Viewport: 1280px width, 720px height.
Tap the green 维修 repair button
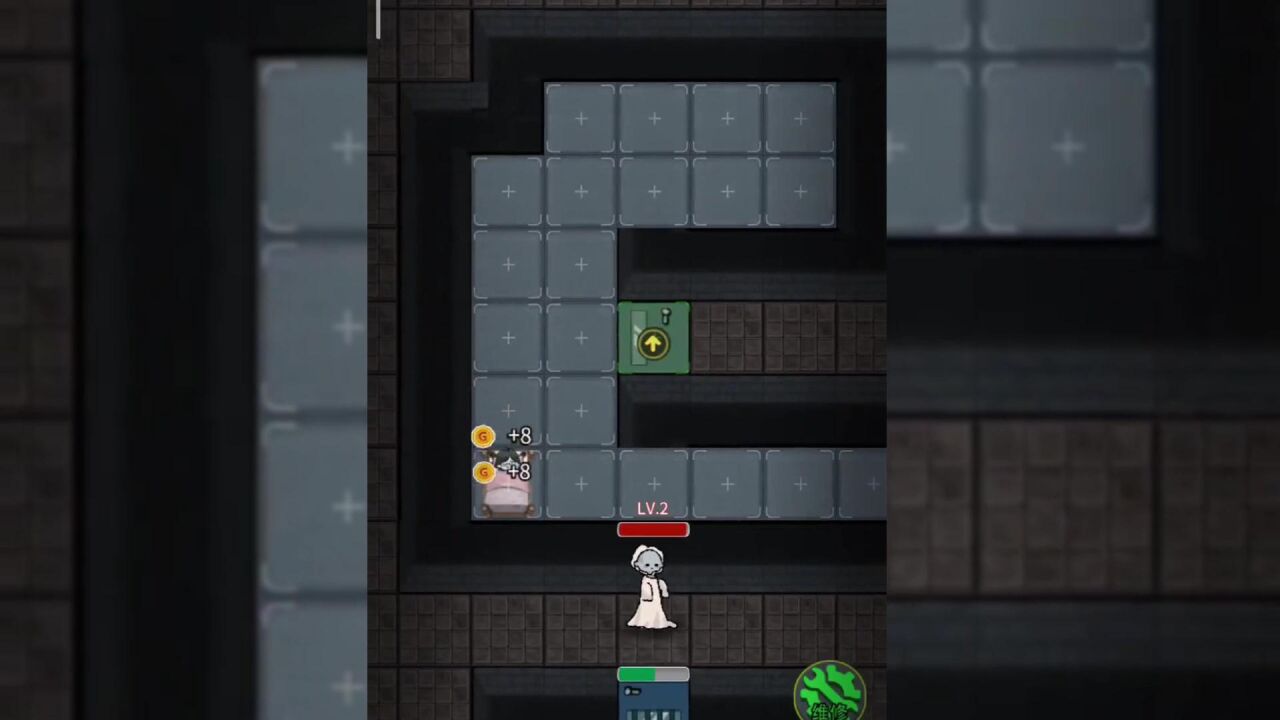click(829, 692)
